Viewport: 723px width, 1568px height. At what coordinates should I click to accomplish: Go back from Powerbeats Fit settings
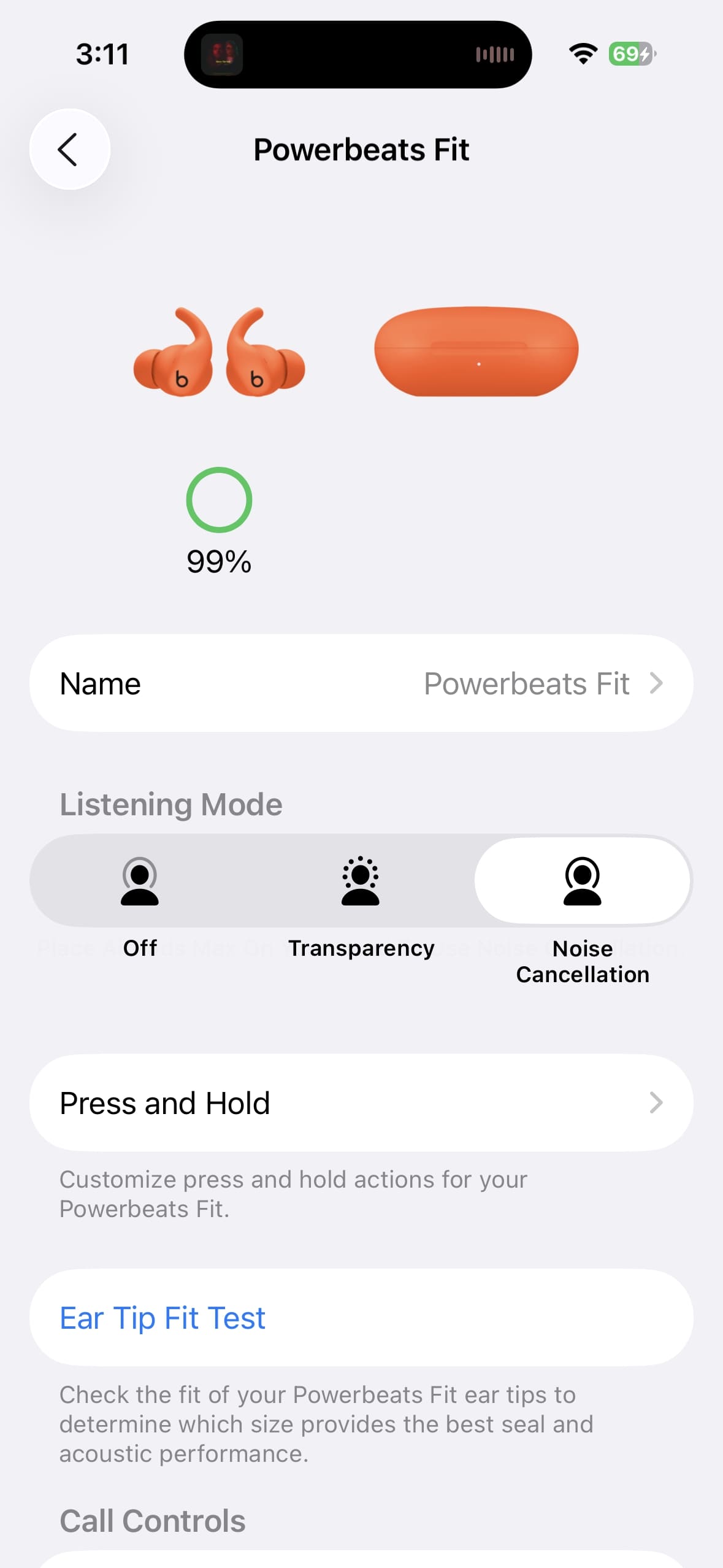(69, 149)
